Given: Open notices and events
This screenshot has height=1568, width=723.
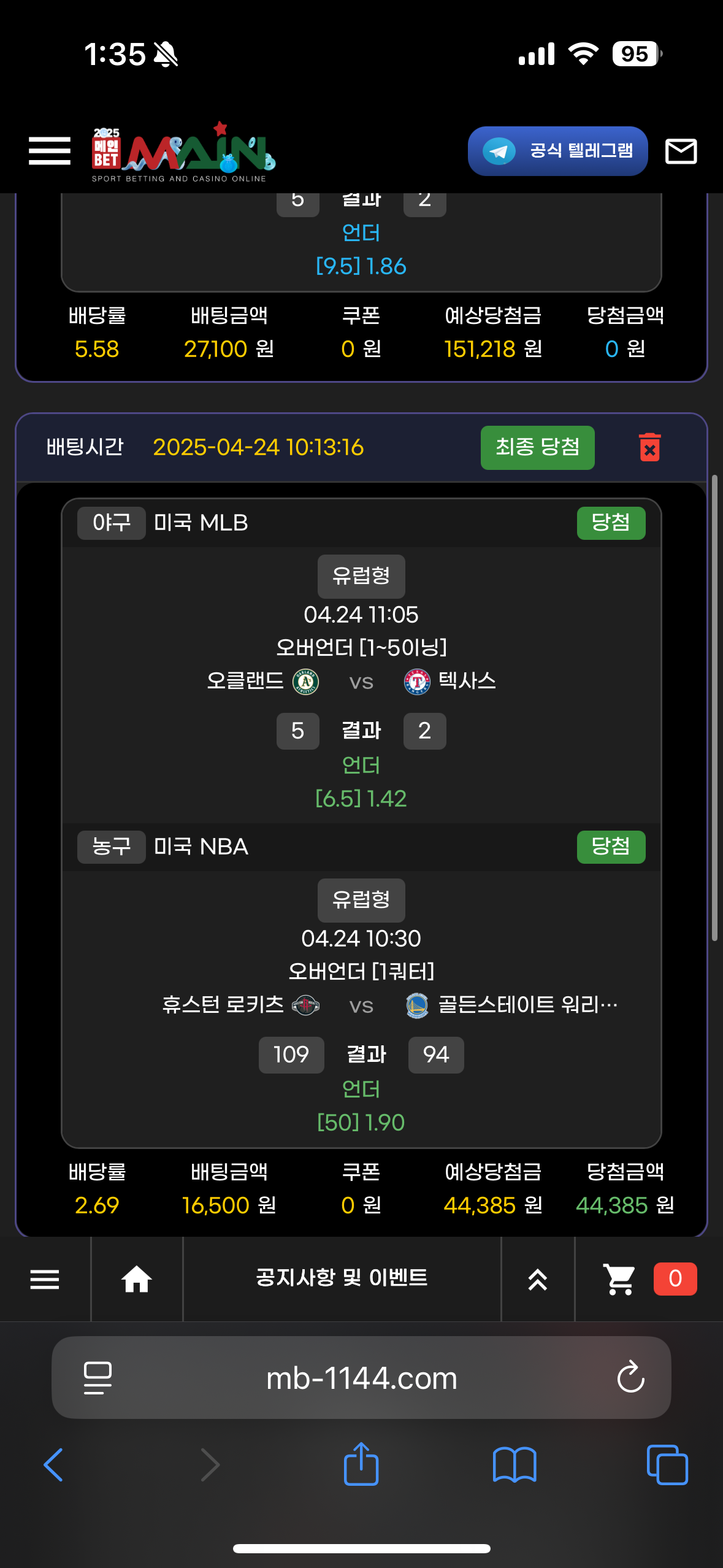Looking at the screenshot, I should [x=342, y=1278].
